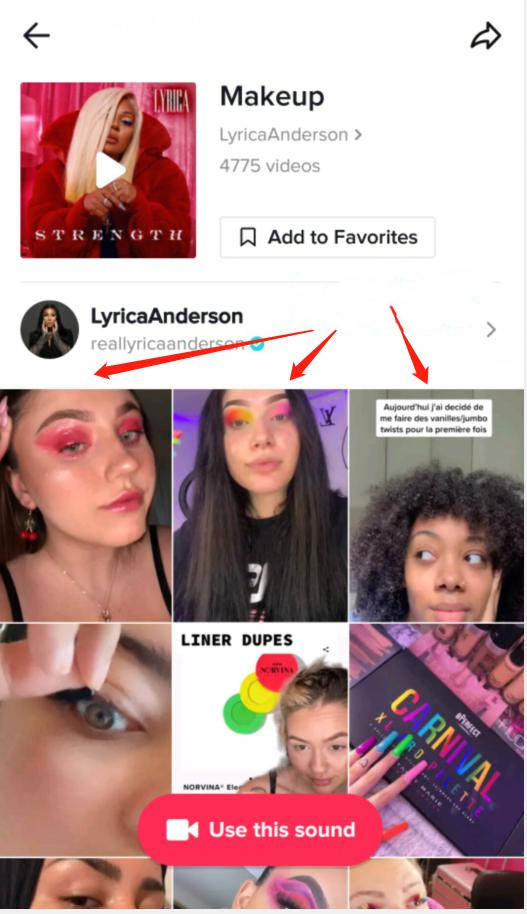
Task: Open the LyricaAnderson artist link under Makeup
Action: point(290,135)
